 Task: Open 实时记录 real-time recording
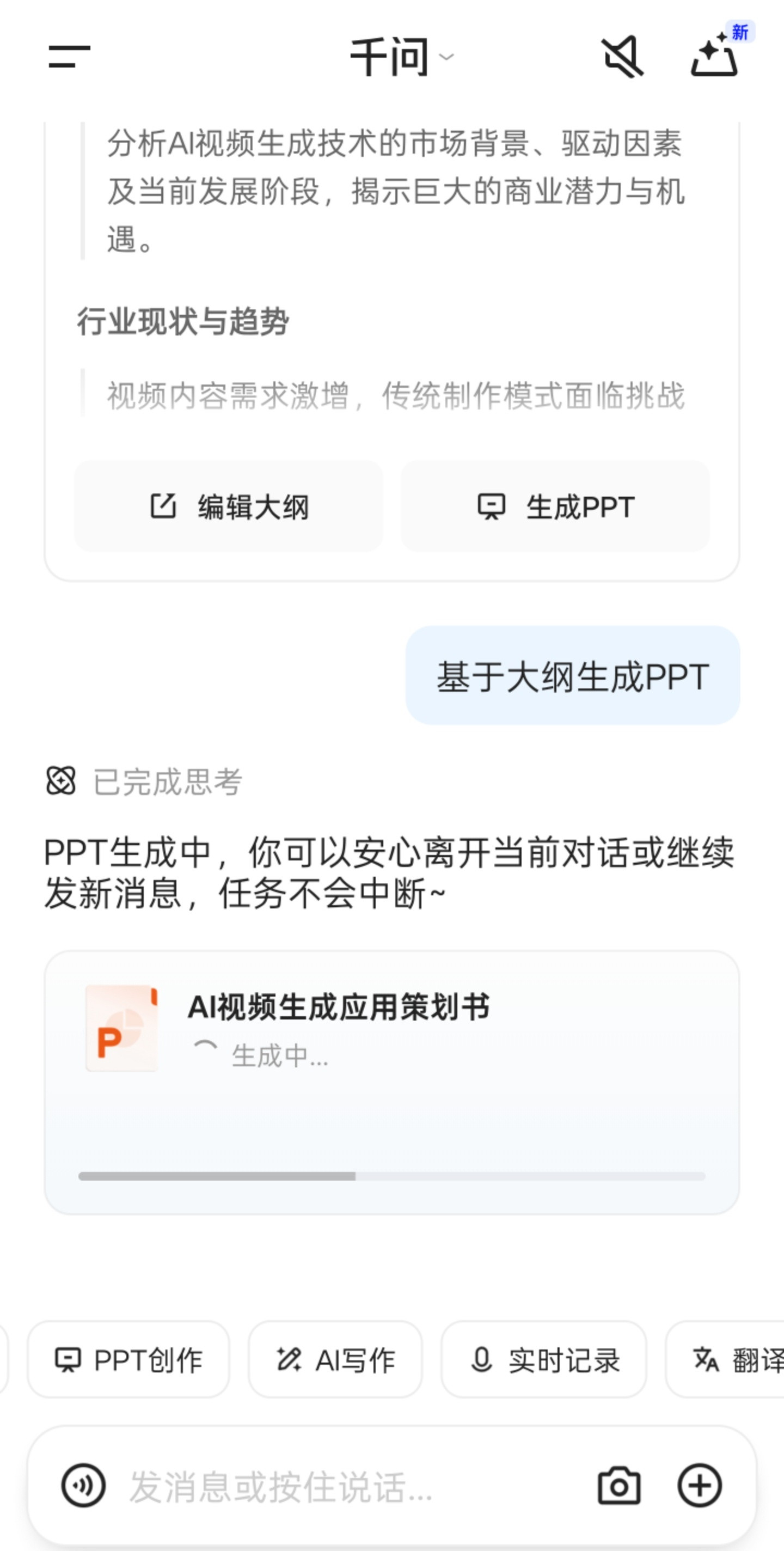pos(544,1361)
